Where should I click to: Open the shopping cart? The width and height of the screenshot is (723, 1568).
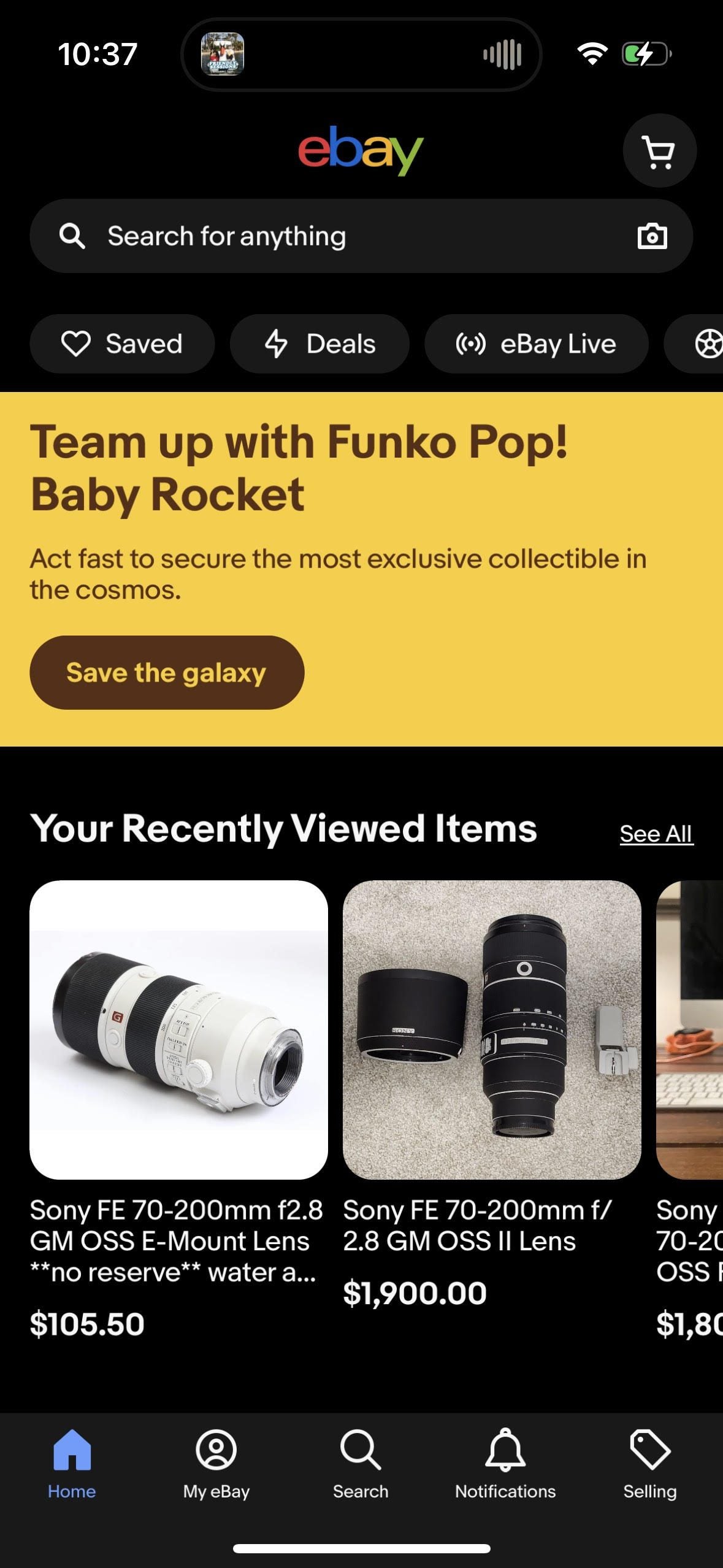coord(659,150)
